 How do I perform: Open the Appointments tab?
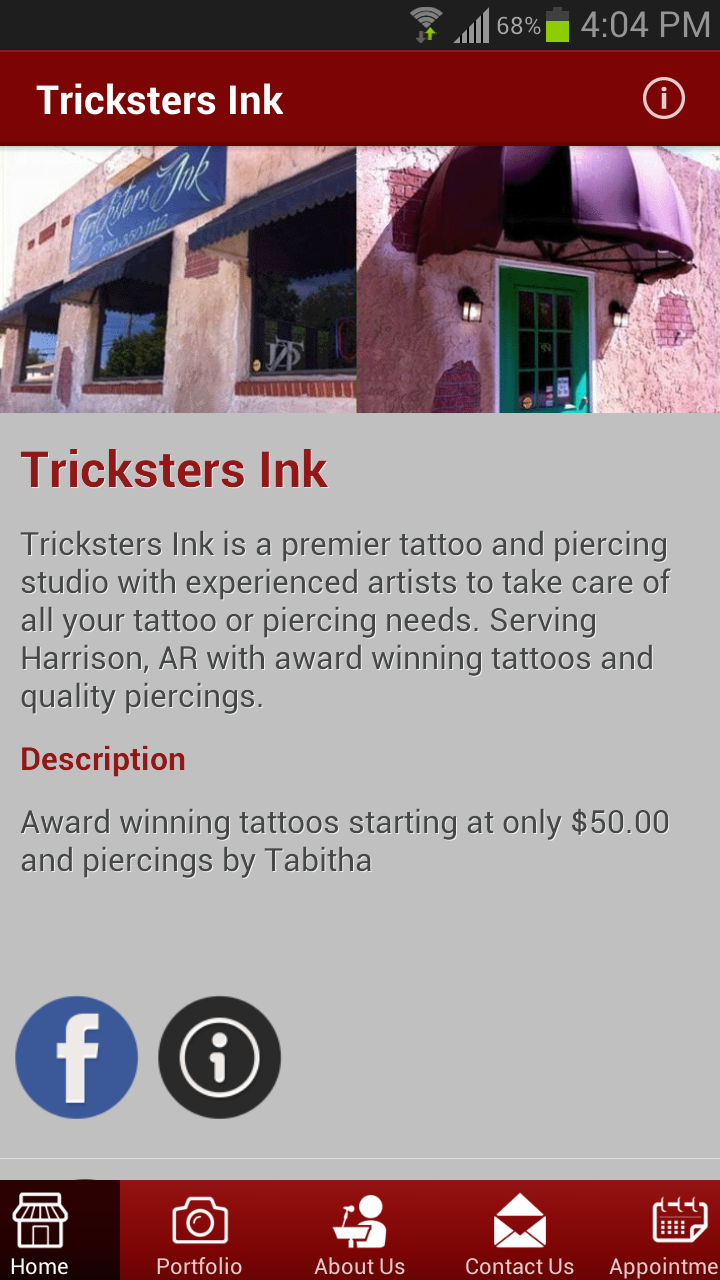click(679, 1230)
